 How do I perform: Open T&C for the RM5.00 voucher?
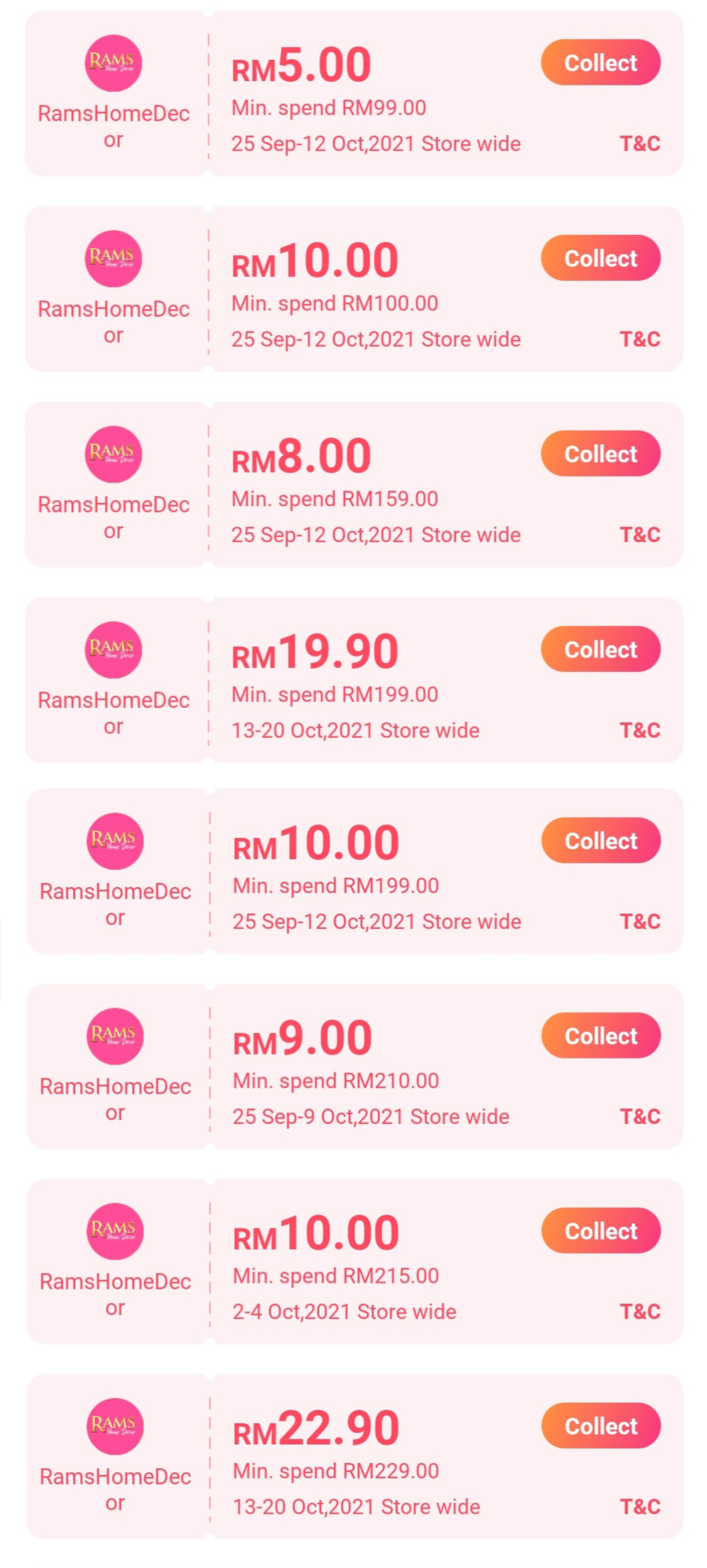[640, 144]
